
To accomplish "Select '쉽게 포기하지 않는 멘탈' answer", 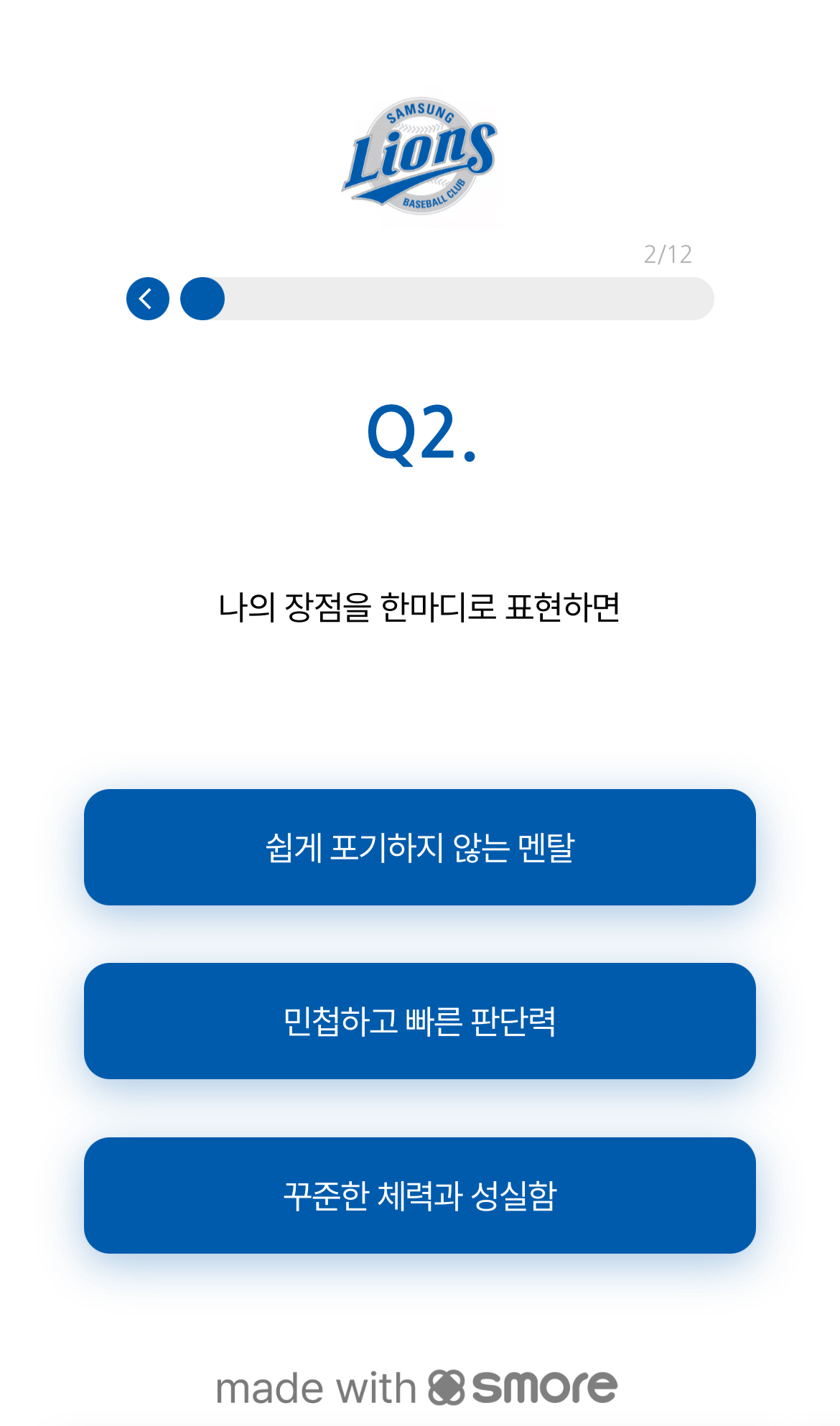I will coord(420,847).
